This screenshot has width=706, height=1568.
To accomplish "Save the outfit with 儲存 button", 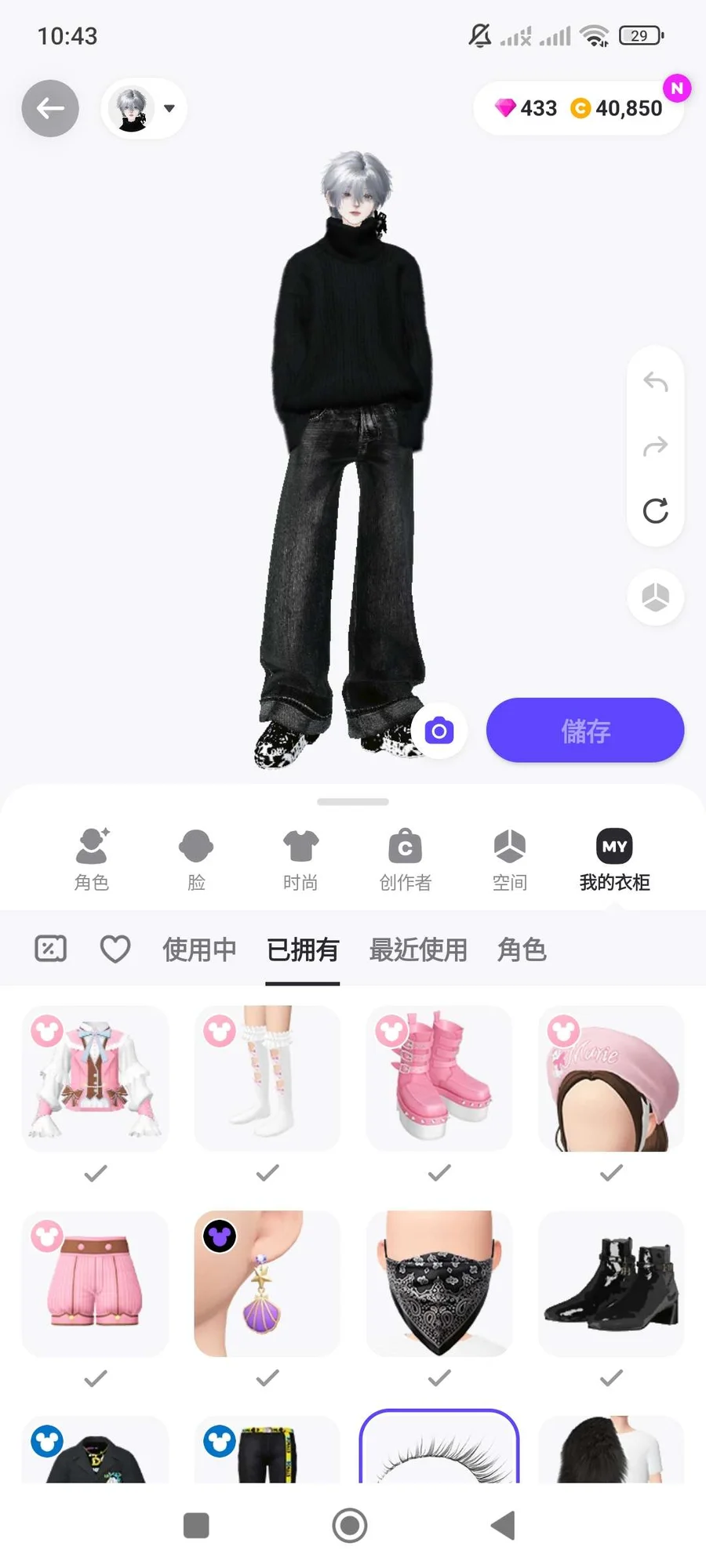I will 585,731.
